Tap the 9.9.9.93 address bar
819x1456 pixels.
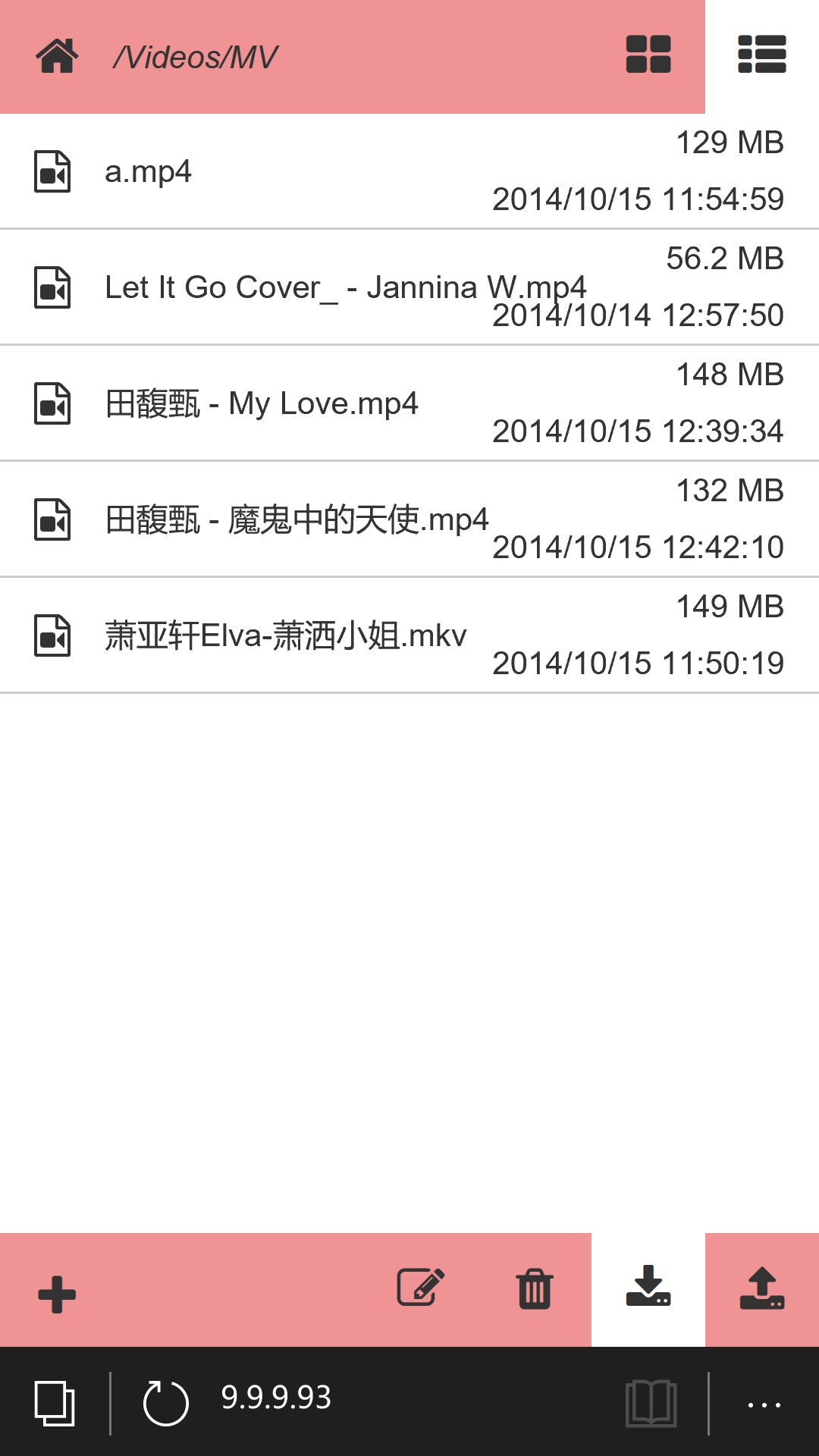pyautogui.click(x=276, y=1397)
